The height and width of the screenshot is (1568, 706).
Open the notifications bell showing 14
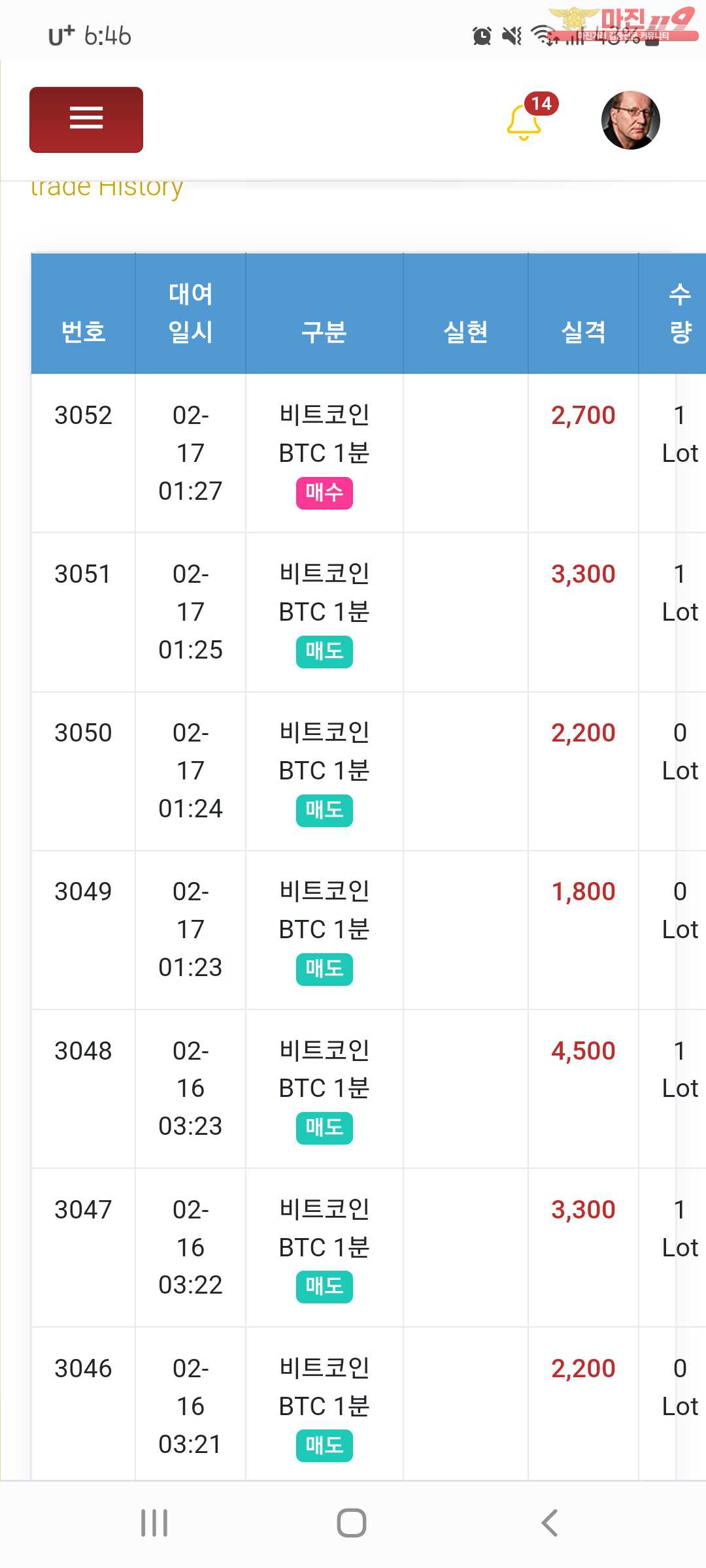click(527, 120)
